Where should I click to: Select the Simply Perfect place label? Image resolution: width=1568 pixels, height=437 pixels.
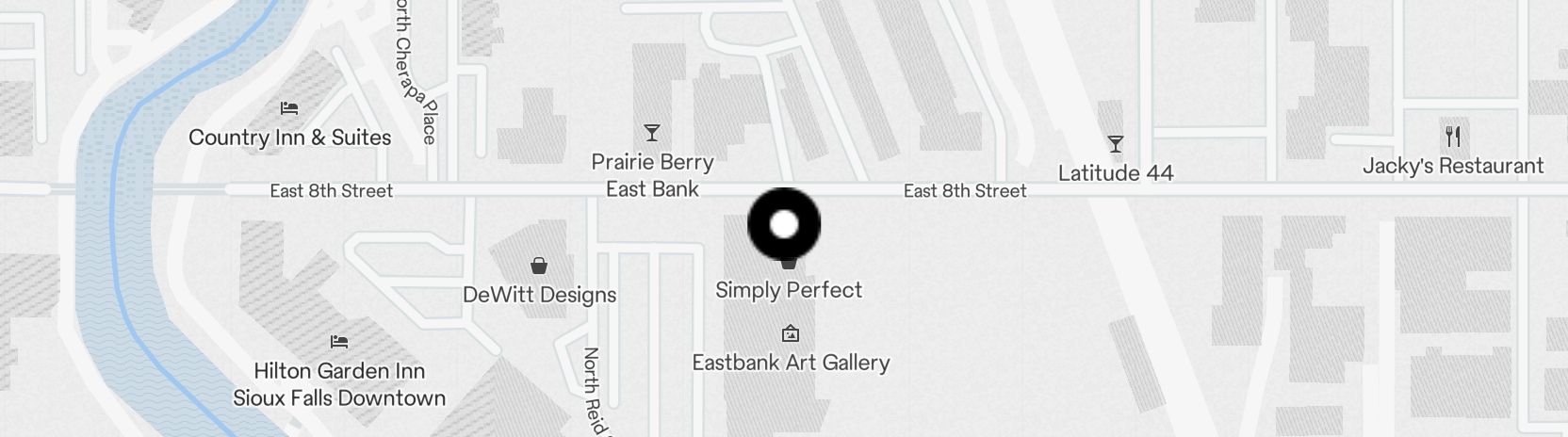(789, 290)
